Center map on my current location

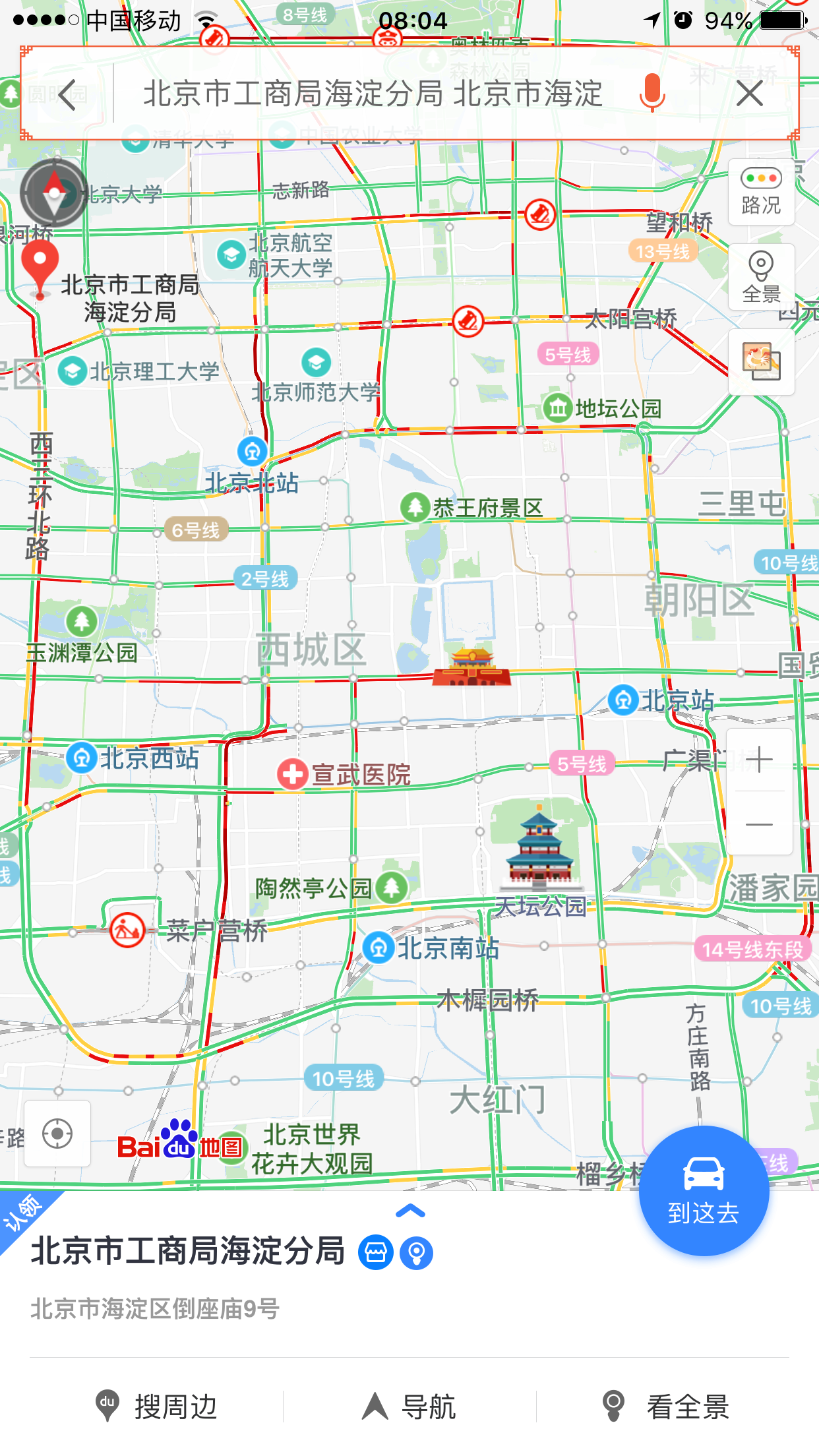tap(57, 1134)
